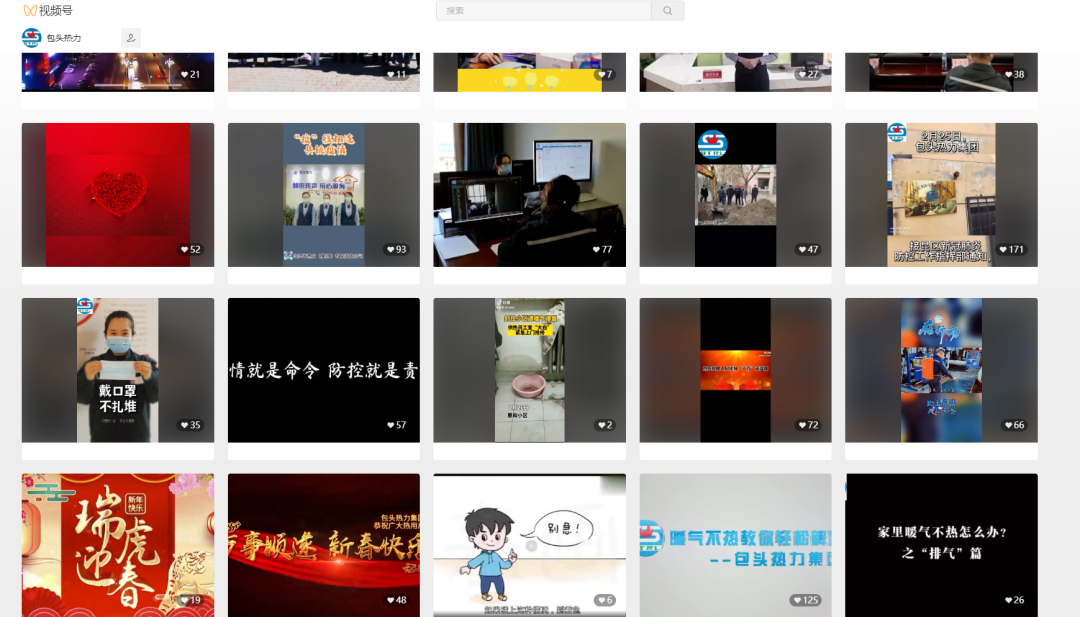
Task: Open the blue worker video with 66 likes
Action: pyautogui.click(x=941, y=370)
